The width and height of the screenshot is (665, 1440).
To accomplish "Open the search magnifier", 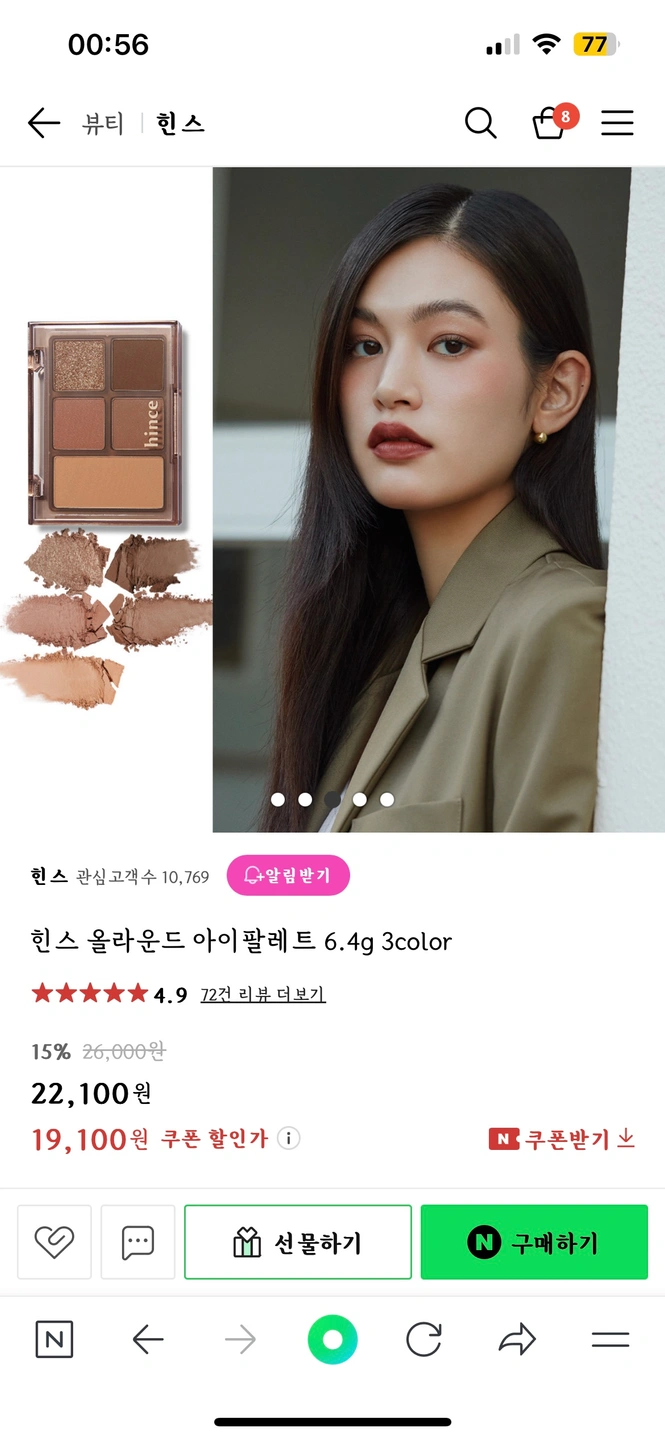I will click(x=480, y=123).
